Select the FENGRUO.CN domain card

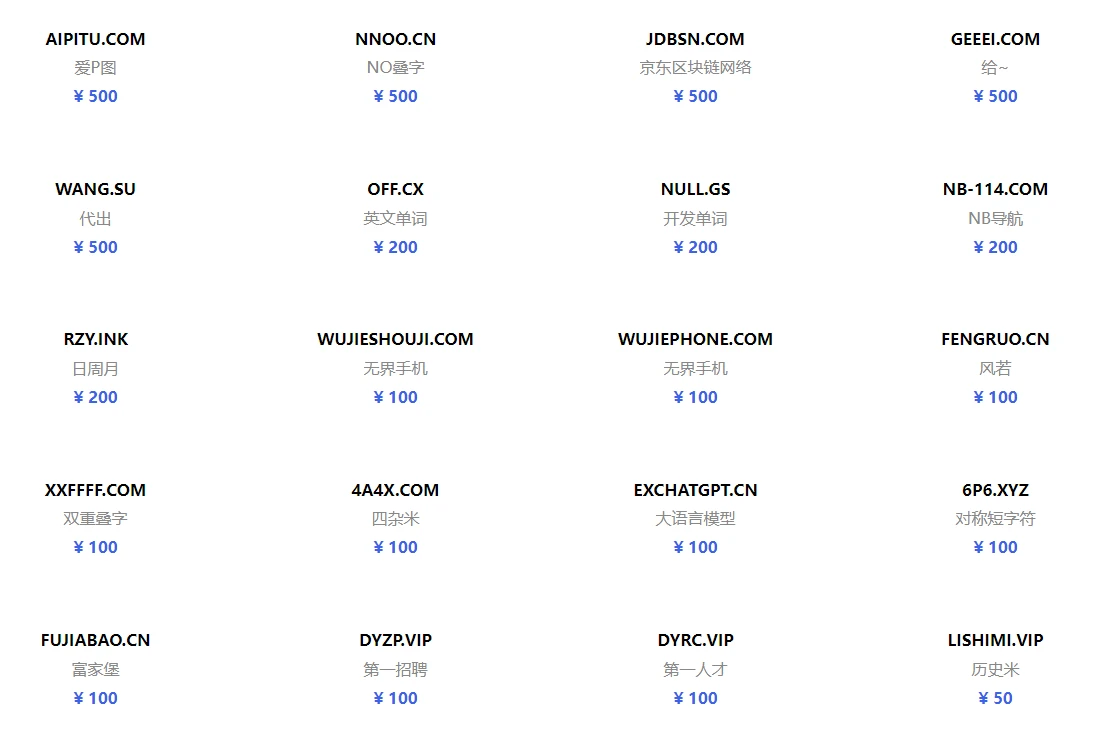click(x=995, y=340)
